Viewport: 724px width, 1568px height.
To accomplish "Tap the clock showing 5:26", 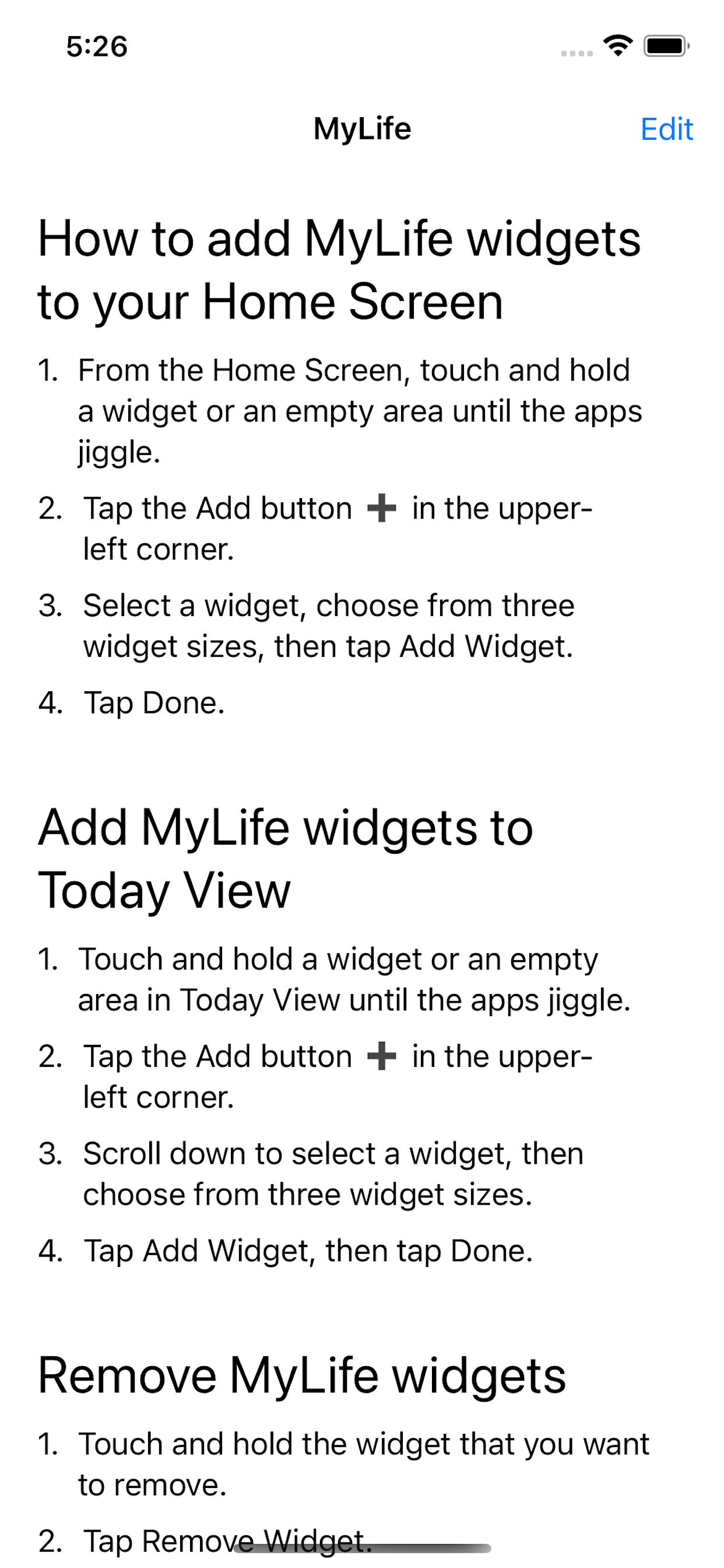I will pos(97,45).
